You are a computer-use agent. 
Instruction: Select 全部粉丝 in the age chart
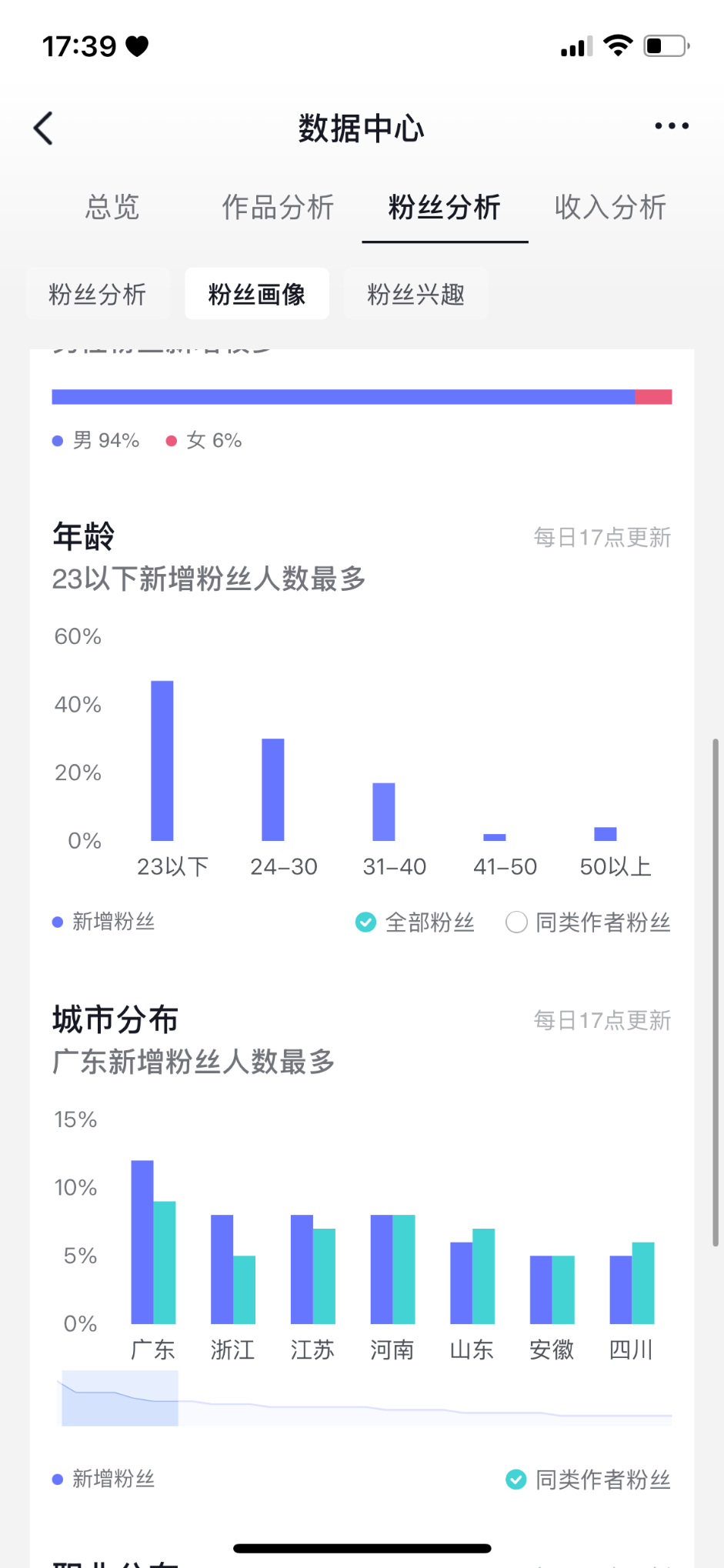point(415,922)
